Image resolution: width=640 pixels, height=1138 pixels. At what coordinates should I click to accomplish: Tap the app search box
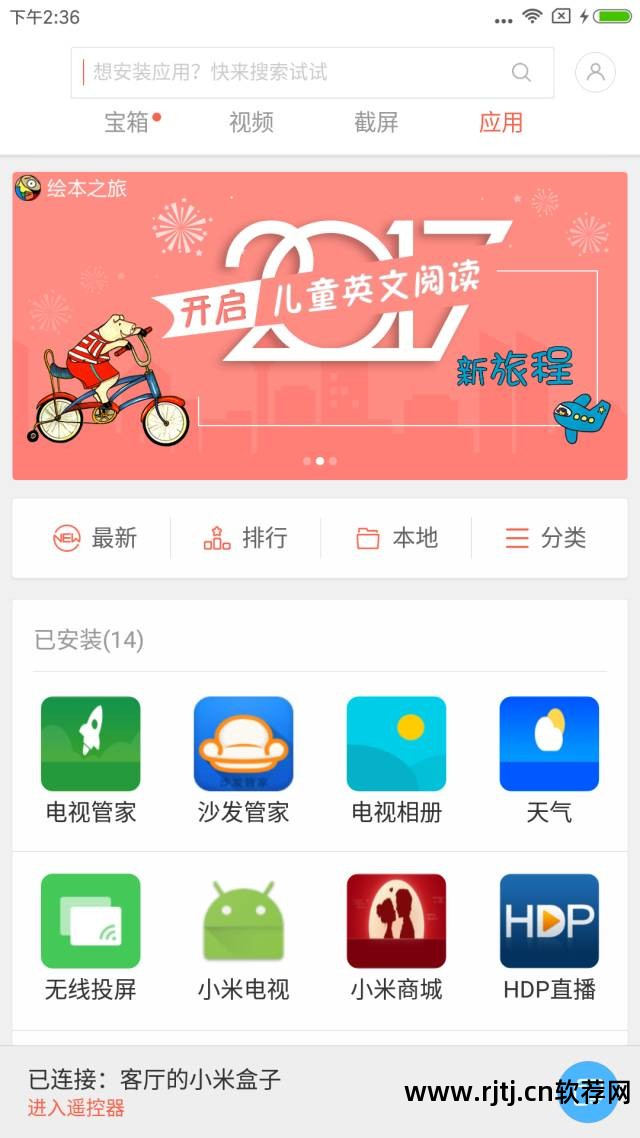[x=300, y=72]
